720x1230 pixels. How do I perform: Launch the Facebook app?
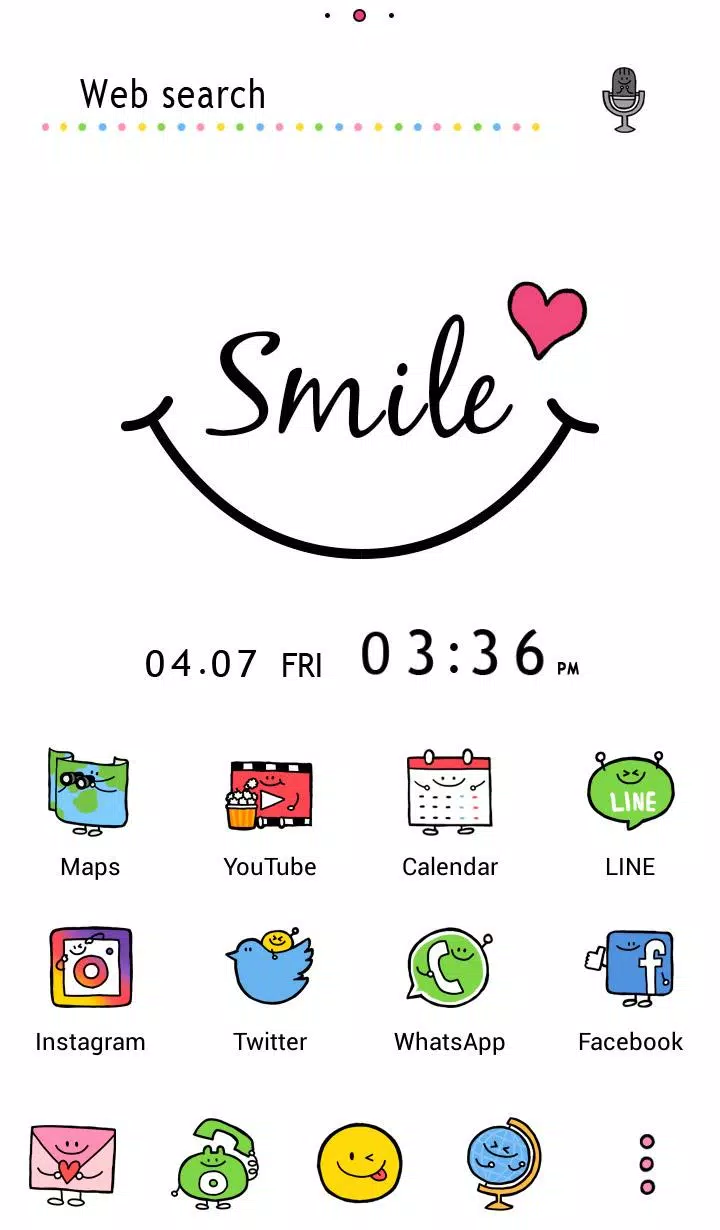630,967
